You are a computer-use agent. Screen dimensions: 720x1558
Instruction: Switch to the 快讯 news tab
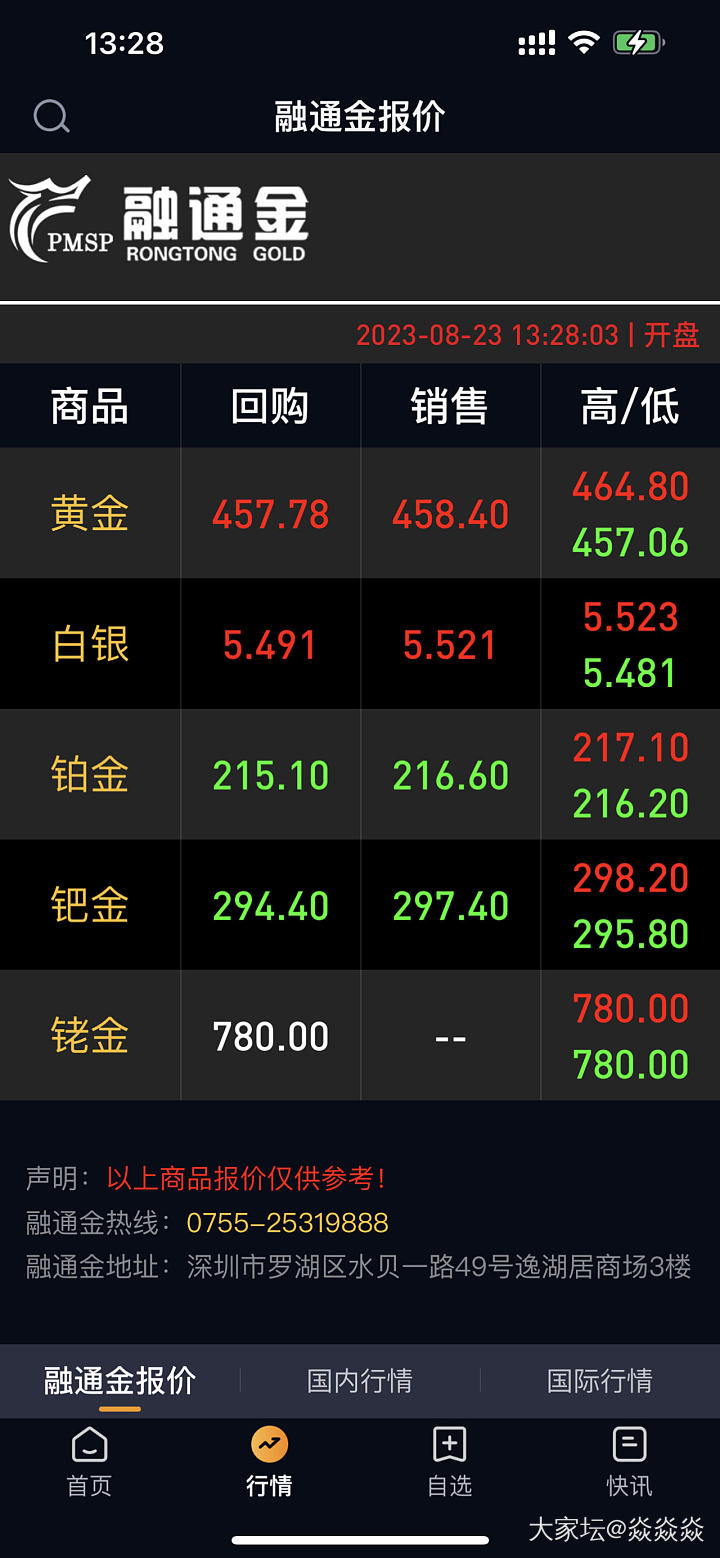[x=629, y=1461]
